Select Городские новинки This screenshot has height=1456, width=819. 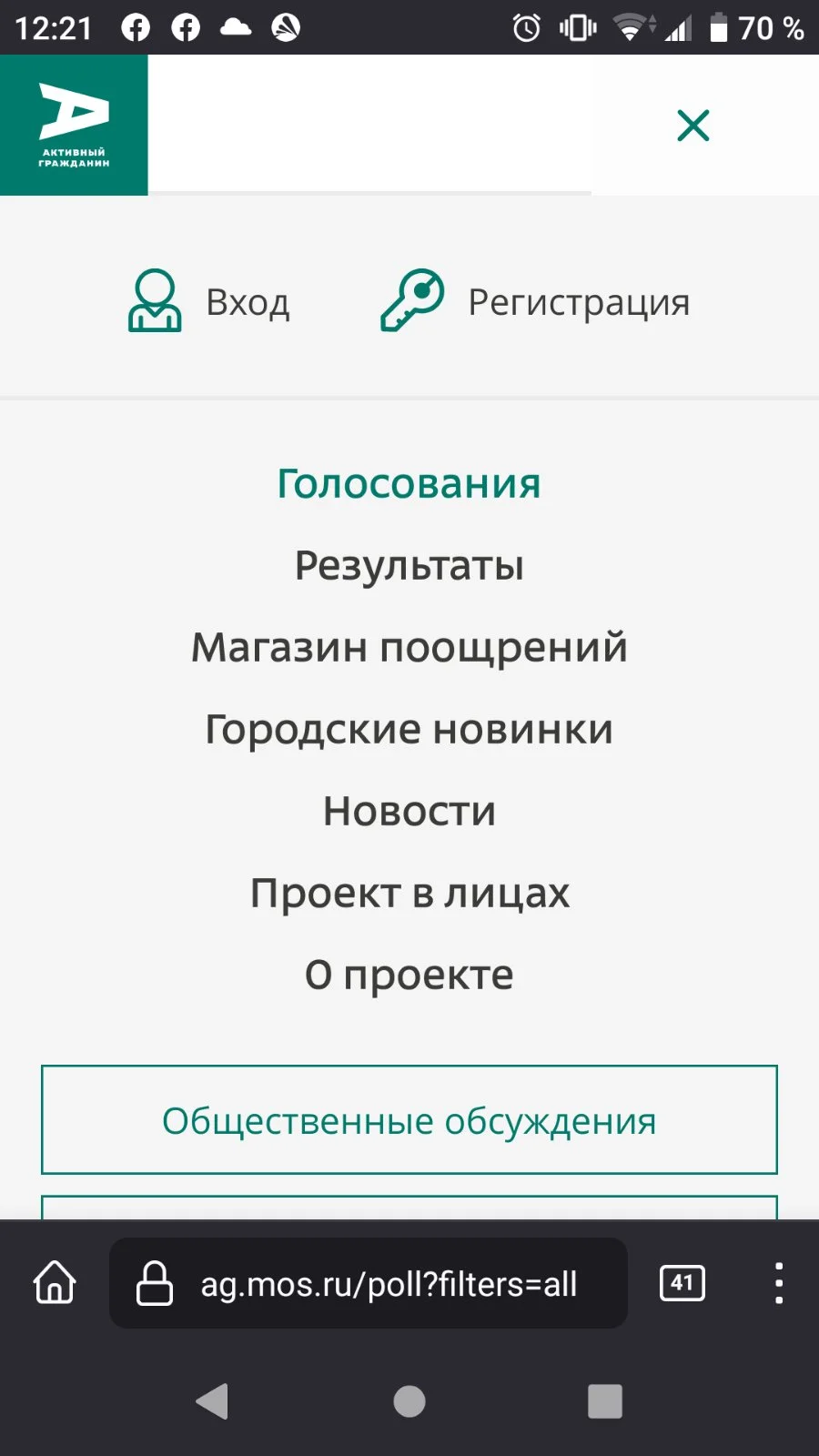(x=409, y=729)
